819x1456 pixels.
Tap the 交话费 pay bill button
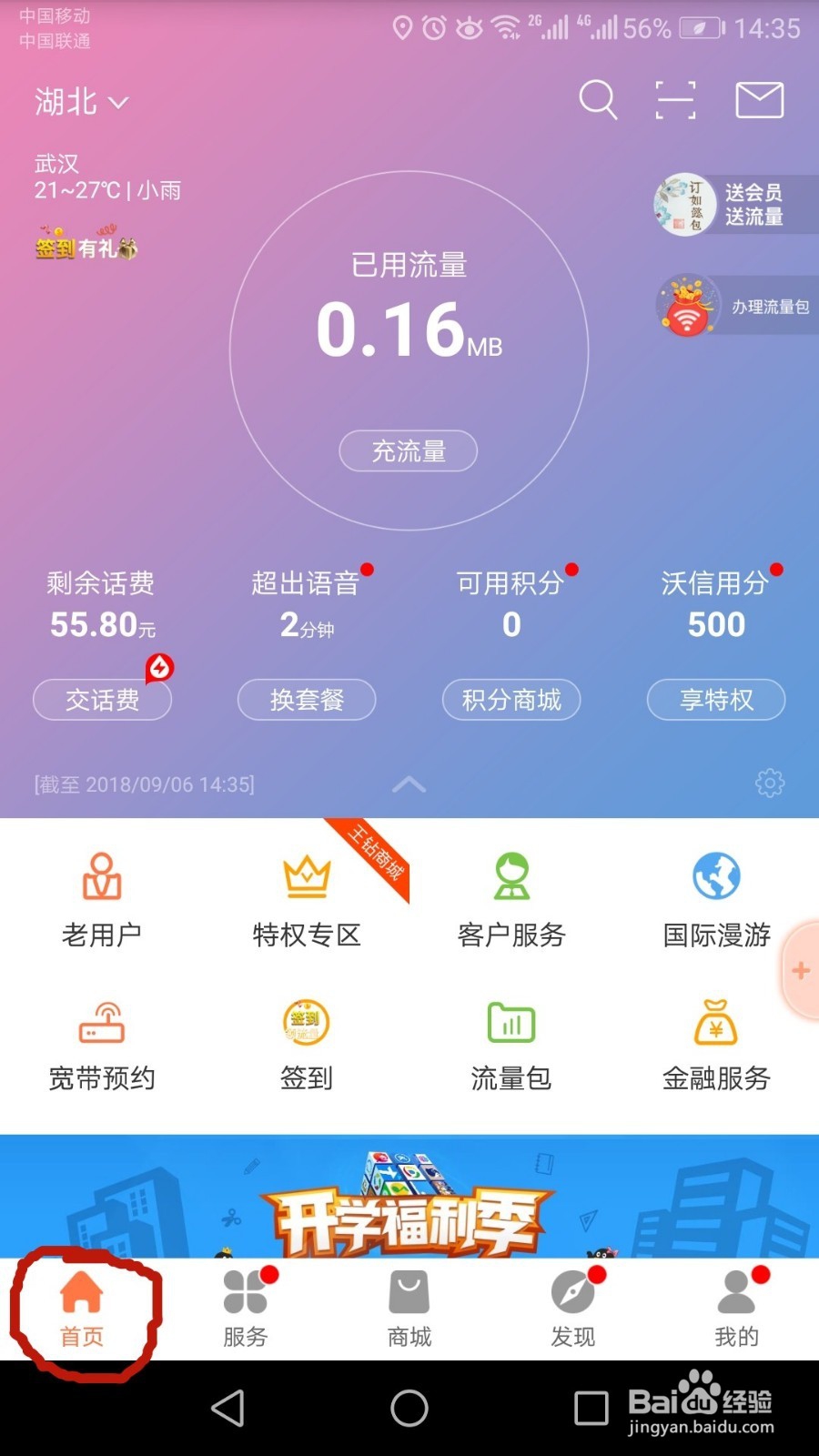pos(102,700)
